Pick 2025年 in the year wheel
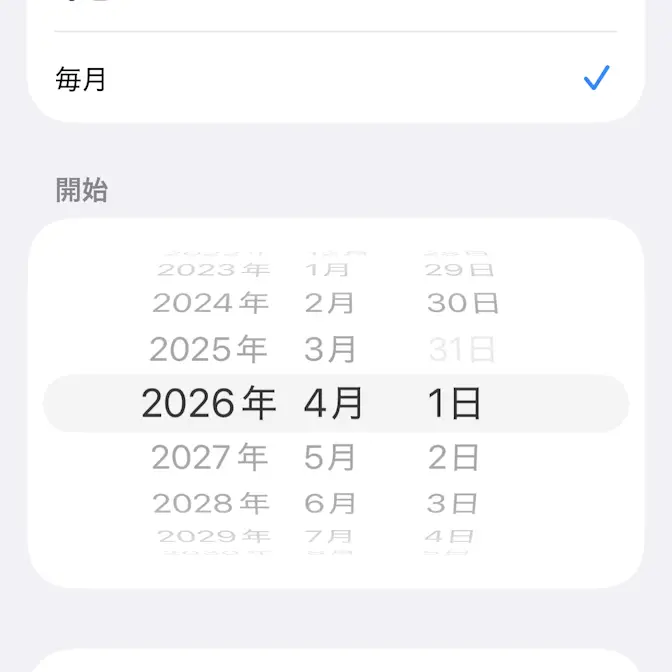This screenshot has width=672, height=672. point(209,349)
